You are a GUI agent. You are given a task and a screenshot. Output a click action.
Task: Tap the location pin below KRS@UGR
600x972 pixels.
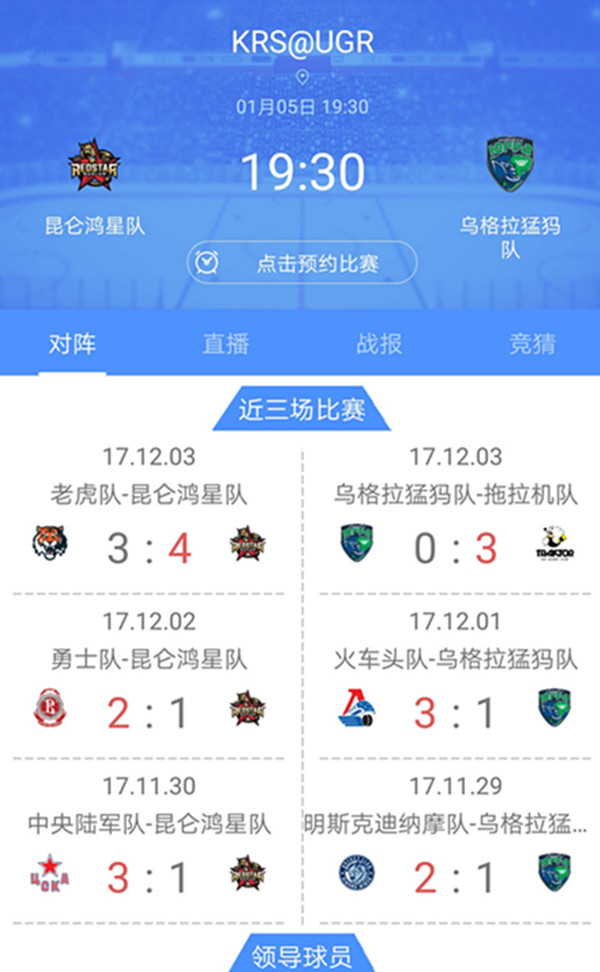(x=302, y=78)
